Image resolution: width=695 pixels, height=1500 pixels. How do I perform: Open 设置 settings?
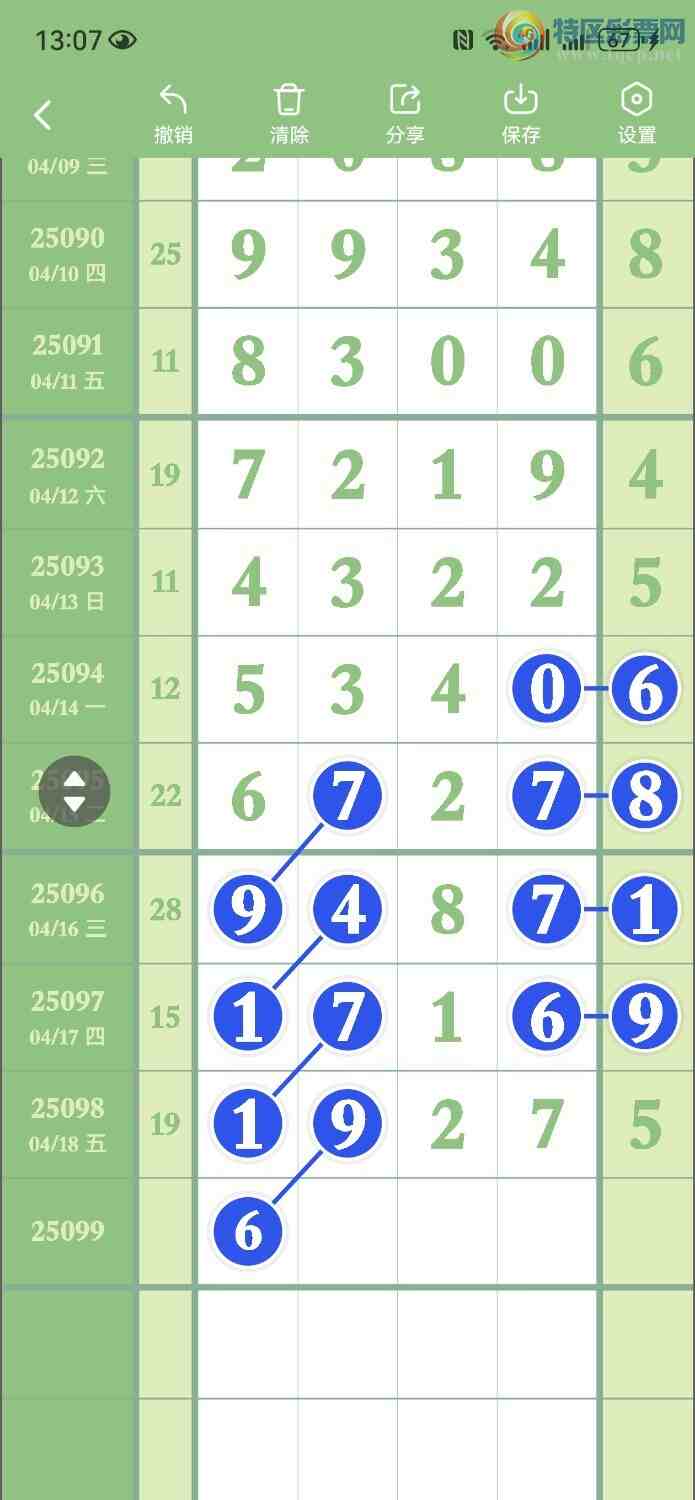coord(637,114)
